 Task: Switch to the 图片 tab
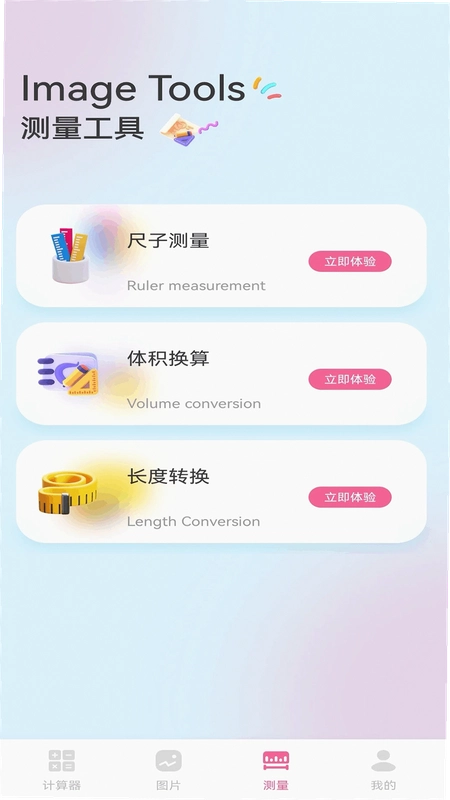(168, 769)
